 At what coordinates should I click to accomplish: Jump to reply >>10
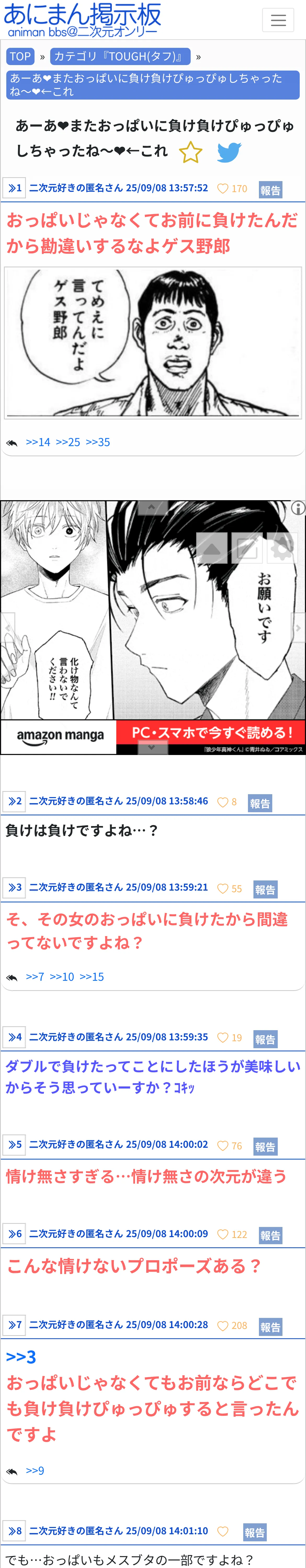click(x=61, y=976)
